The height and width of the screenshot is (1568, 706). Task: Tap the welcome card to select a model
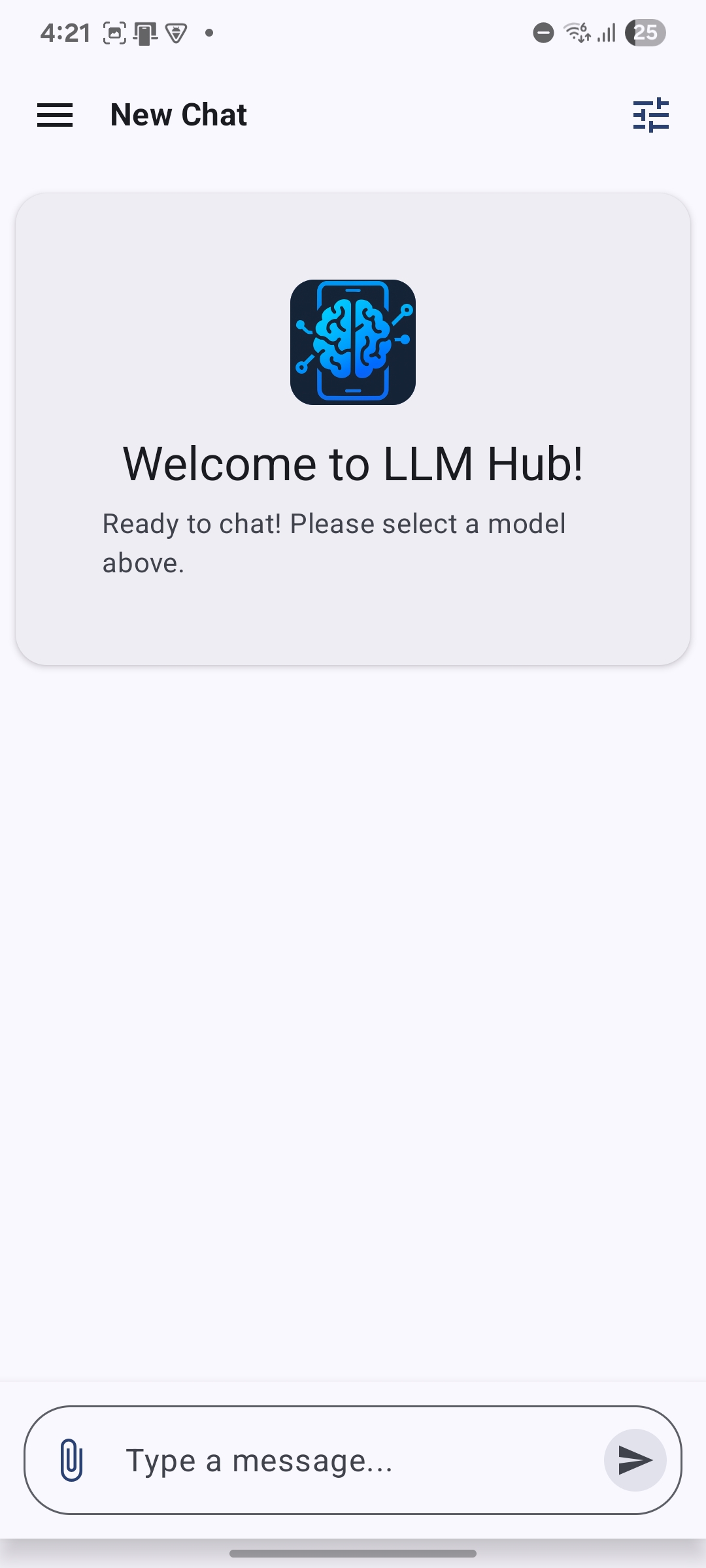[x=352, y=428]
